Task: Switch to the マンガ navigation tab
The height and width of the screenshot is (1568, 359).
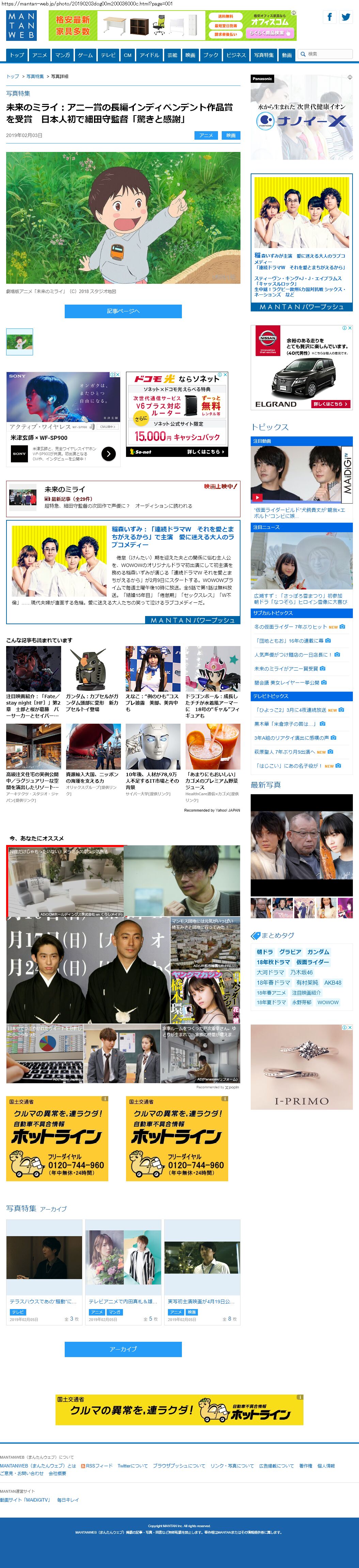Action: (x=62, y=55)
